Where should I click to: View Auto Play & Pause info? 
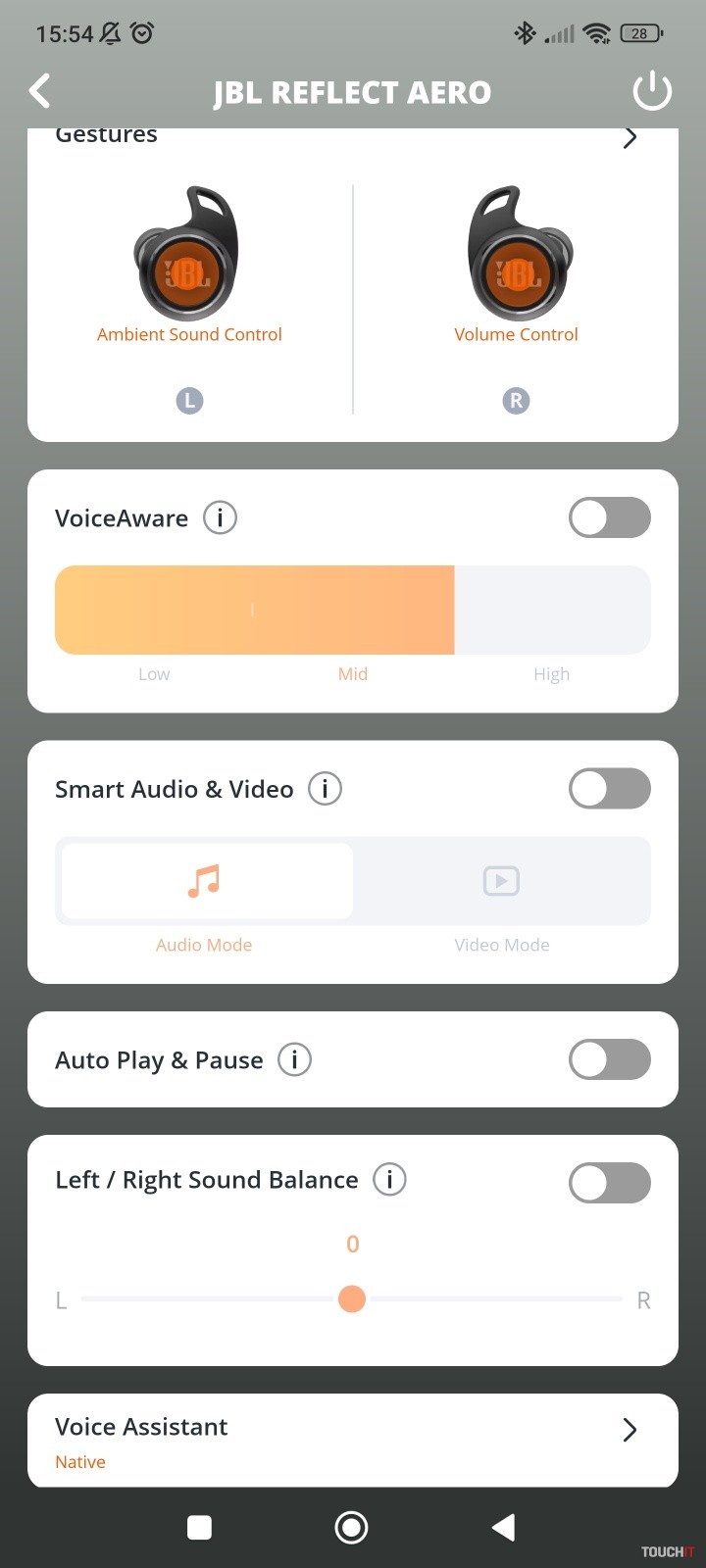tap(294, 1059)
